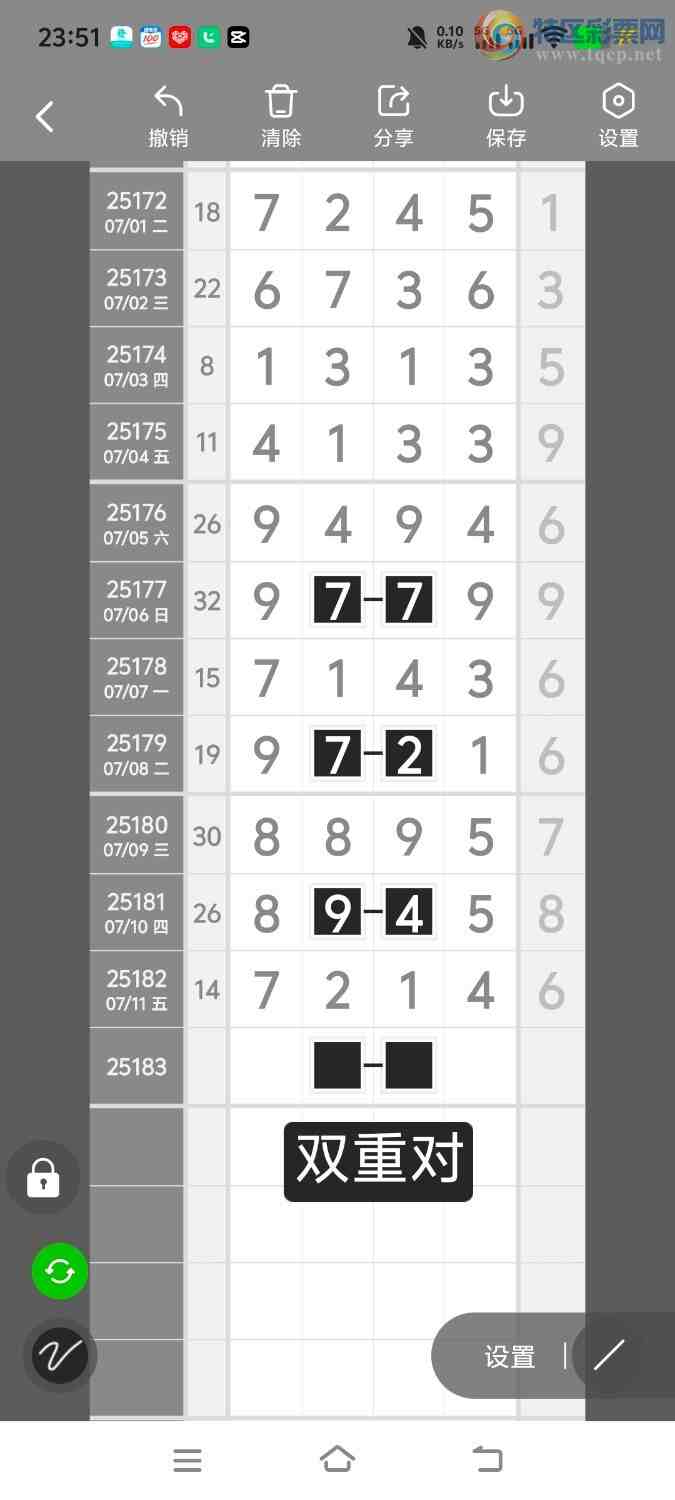Undo the last action with 撤销
Screen dimensions: 675x1500
click(168, 117)
